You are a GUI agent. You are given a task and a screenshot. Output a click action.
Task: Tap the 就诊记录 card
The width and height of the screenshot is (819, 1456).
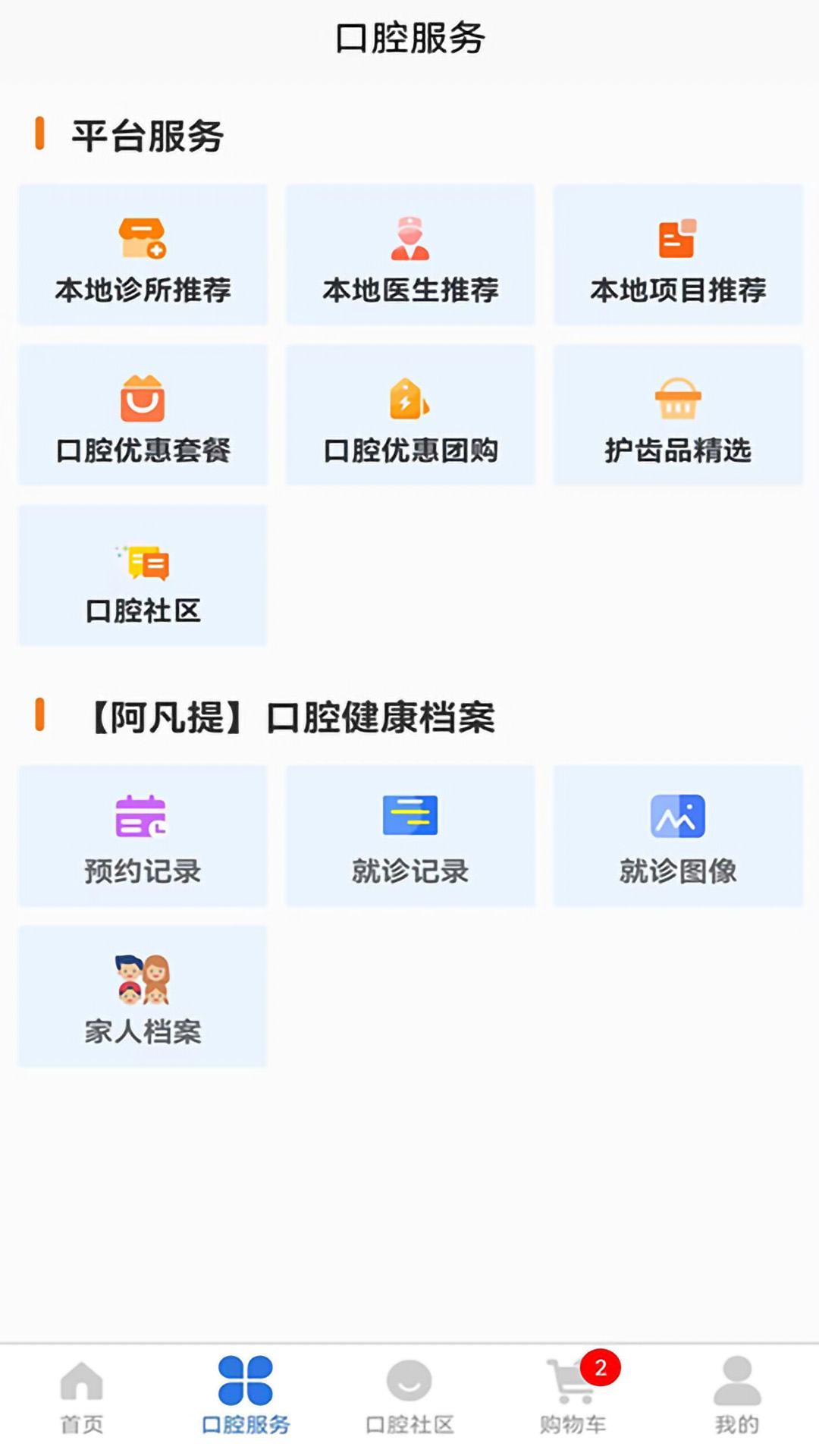click(410, 834)
